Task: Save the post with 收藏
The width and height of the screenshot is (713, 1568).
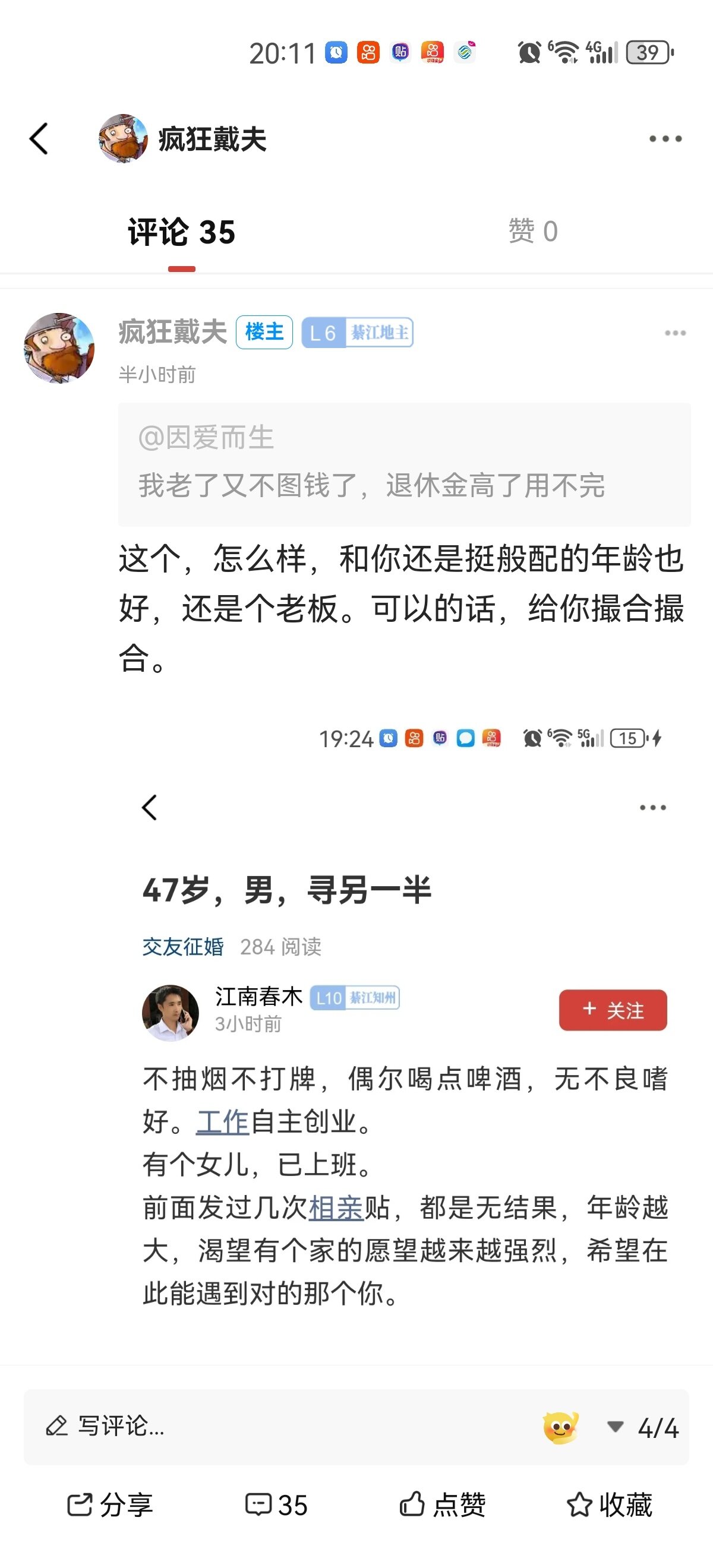Action: tap(610, 1504)
